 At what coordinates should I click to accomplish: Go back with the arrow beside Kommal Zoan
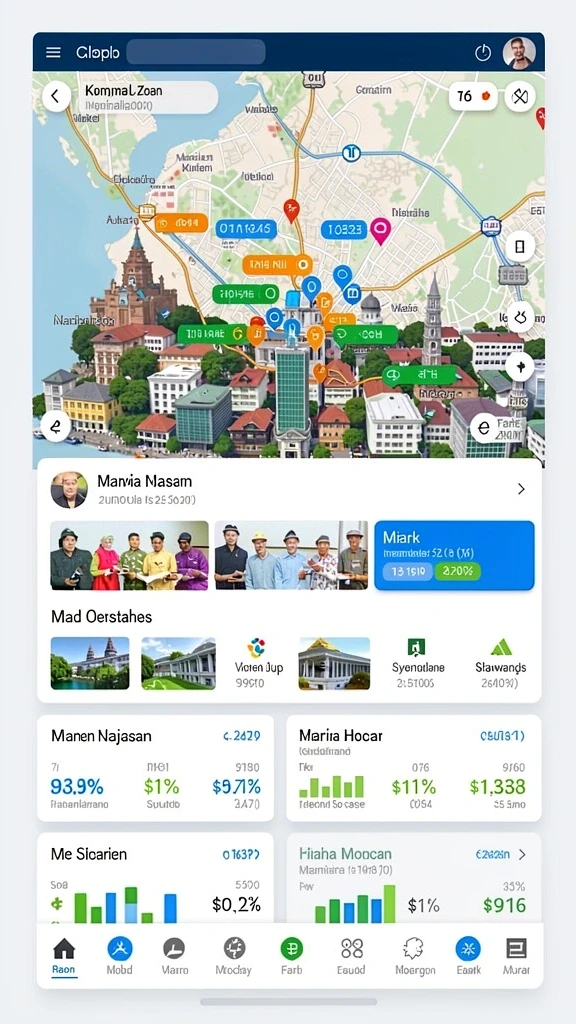coord(56,97)
